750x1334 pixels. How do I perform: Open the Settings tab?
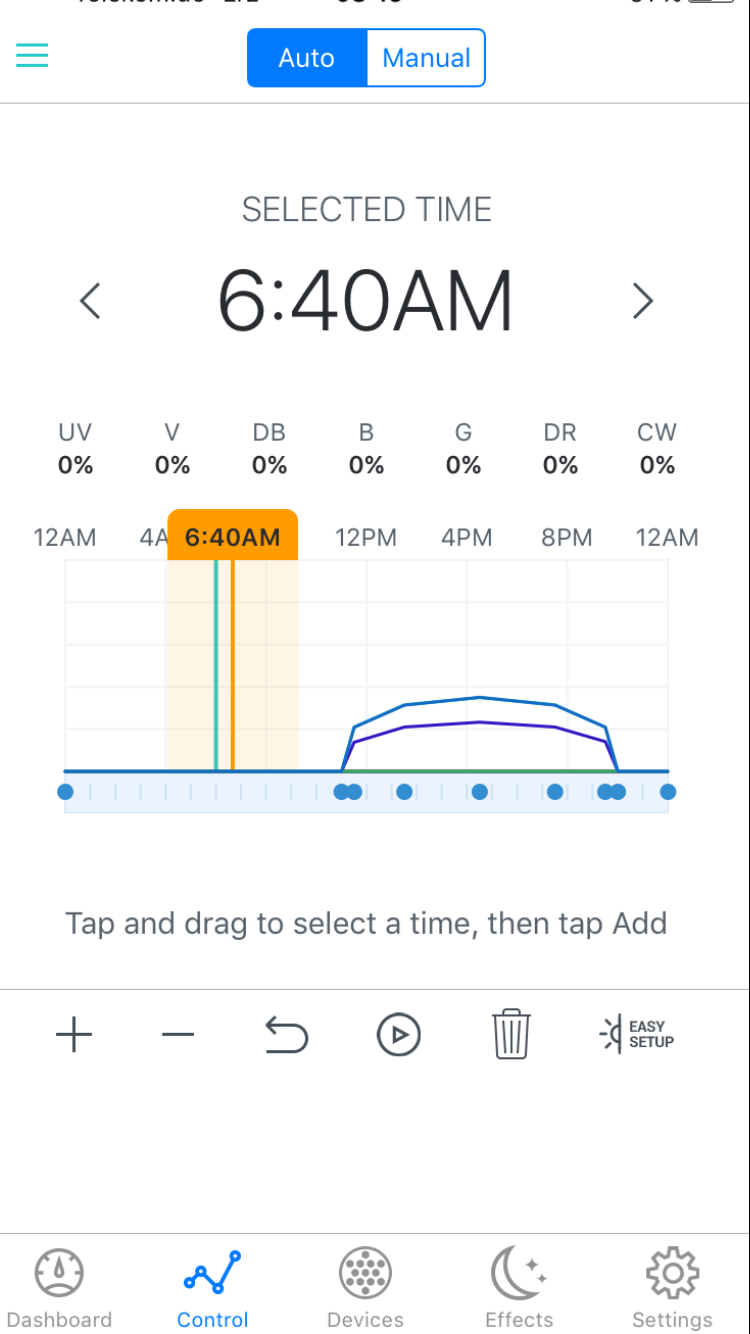[672, 1288]
